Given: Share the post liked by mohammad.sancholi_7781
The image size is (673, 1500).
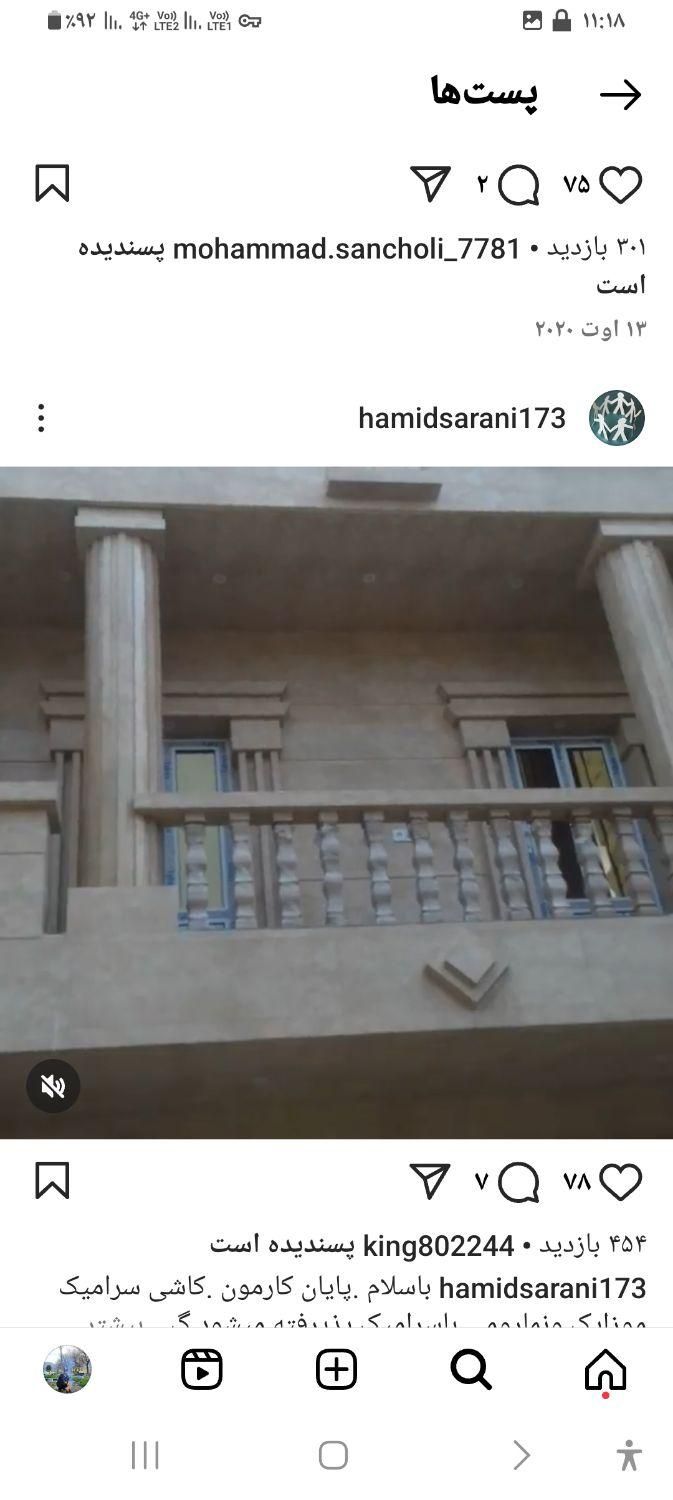Looking at the screenshot, I should (431, 184).
